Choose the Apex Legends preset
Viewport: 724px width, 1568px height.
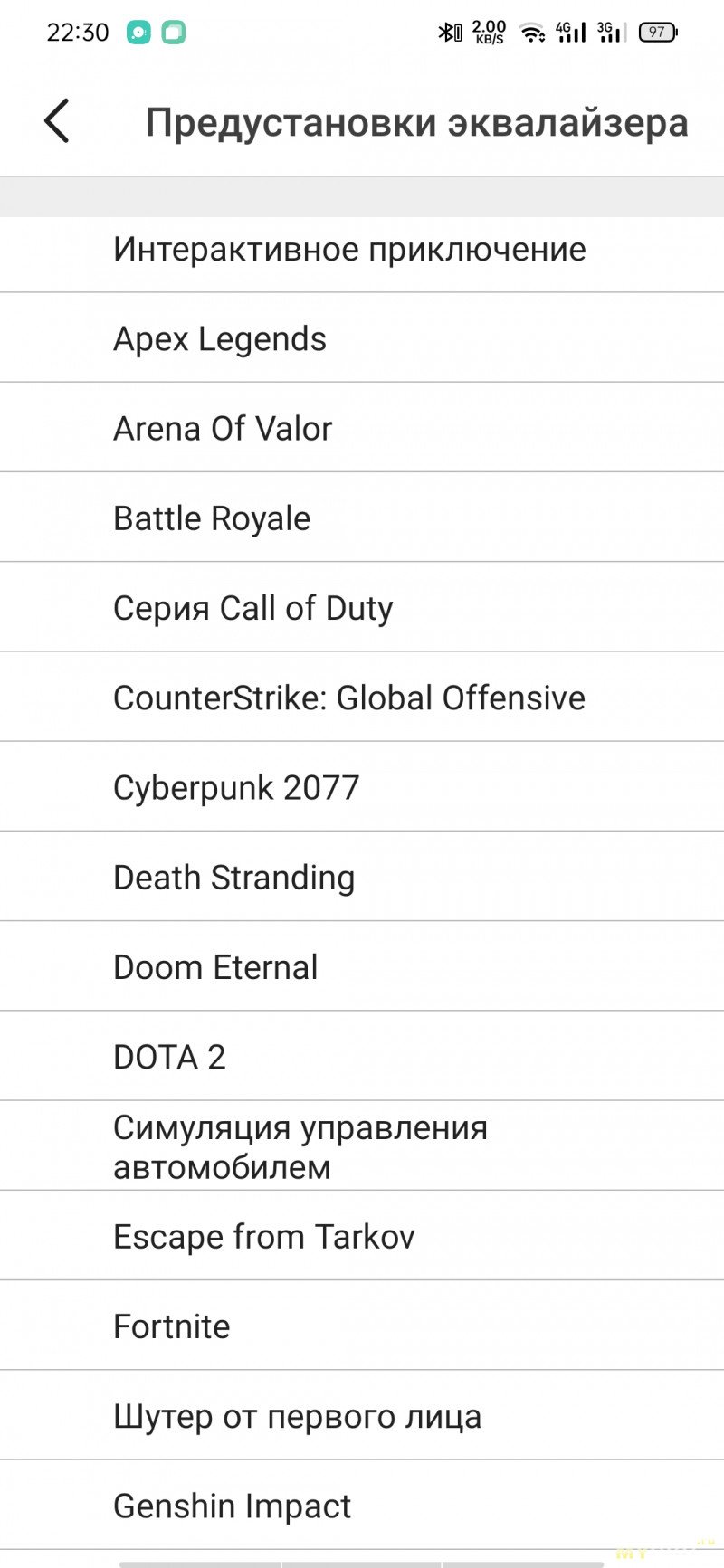(220, 339)
